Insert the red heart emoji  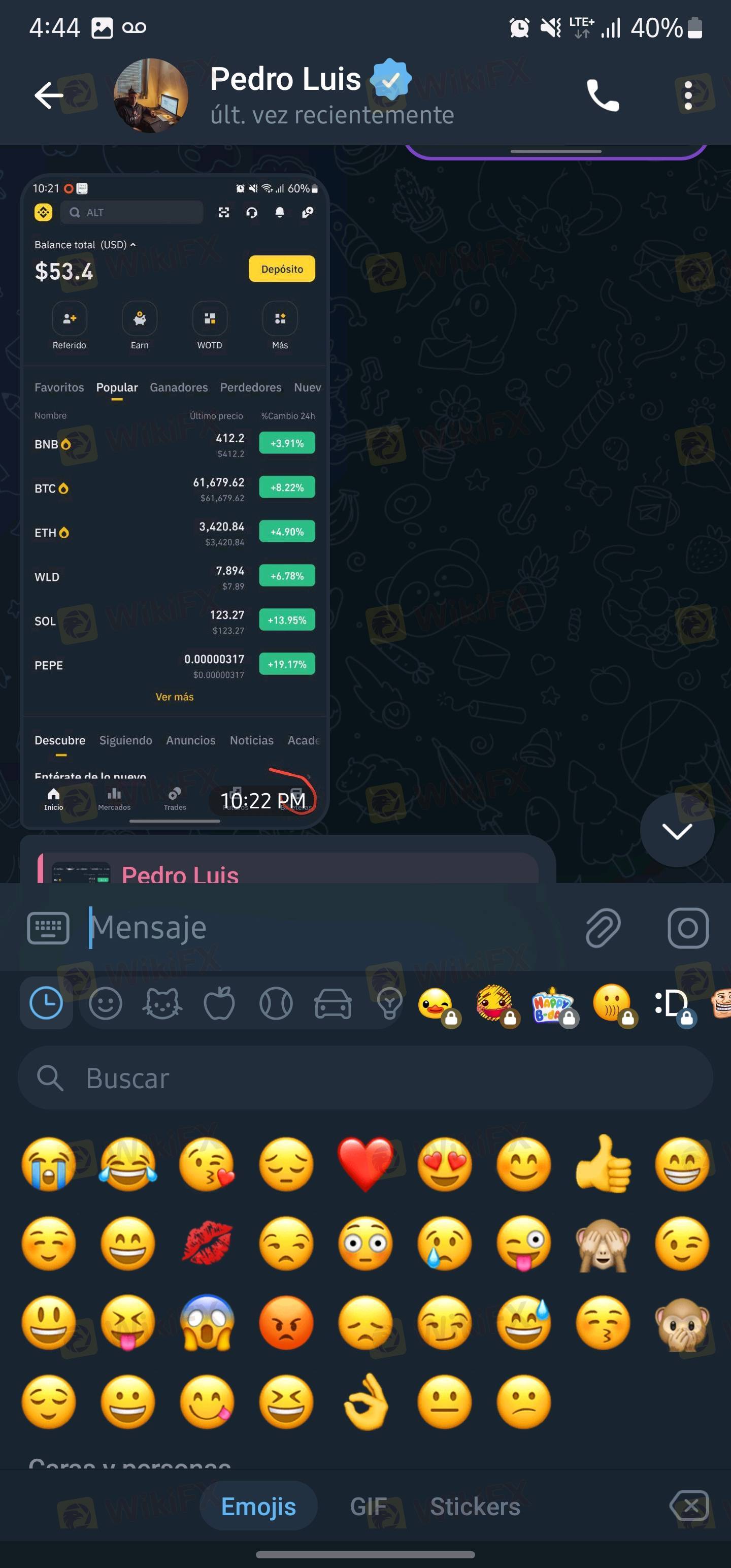click(365, 1163)
